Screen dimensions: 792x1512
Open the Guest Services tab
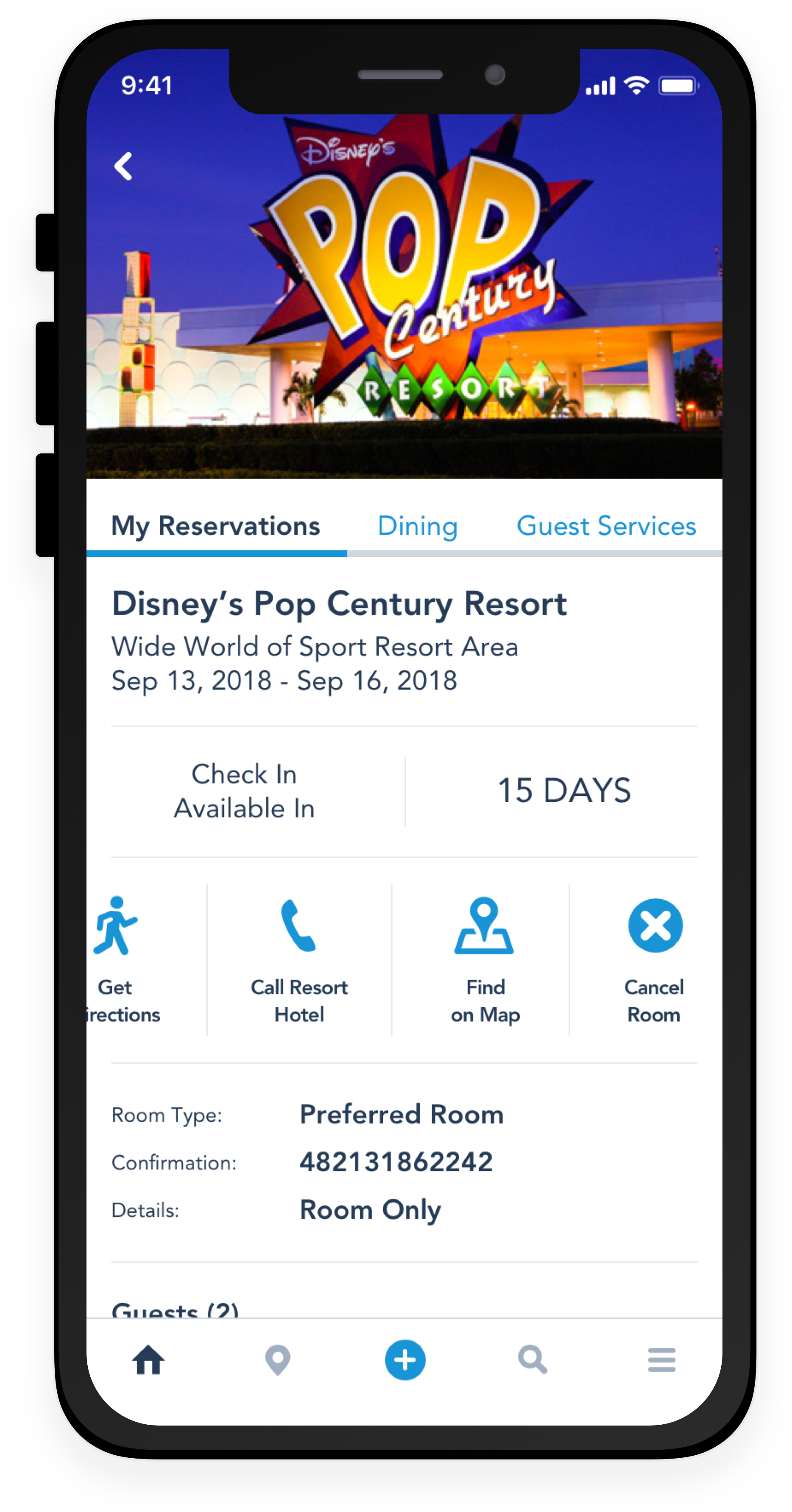click(x=606, y=526)
